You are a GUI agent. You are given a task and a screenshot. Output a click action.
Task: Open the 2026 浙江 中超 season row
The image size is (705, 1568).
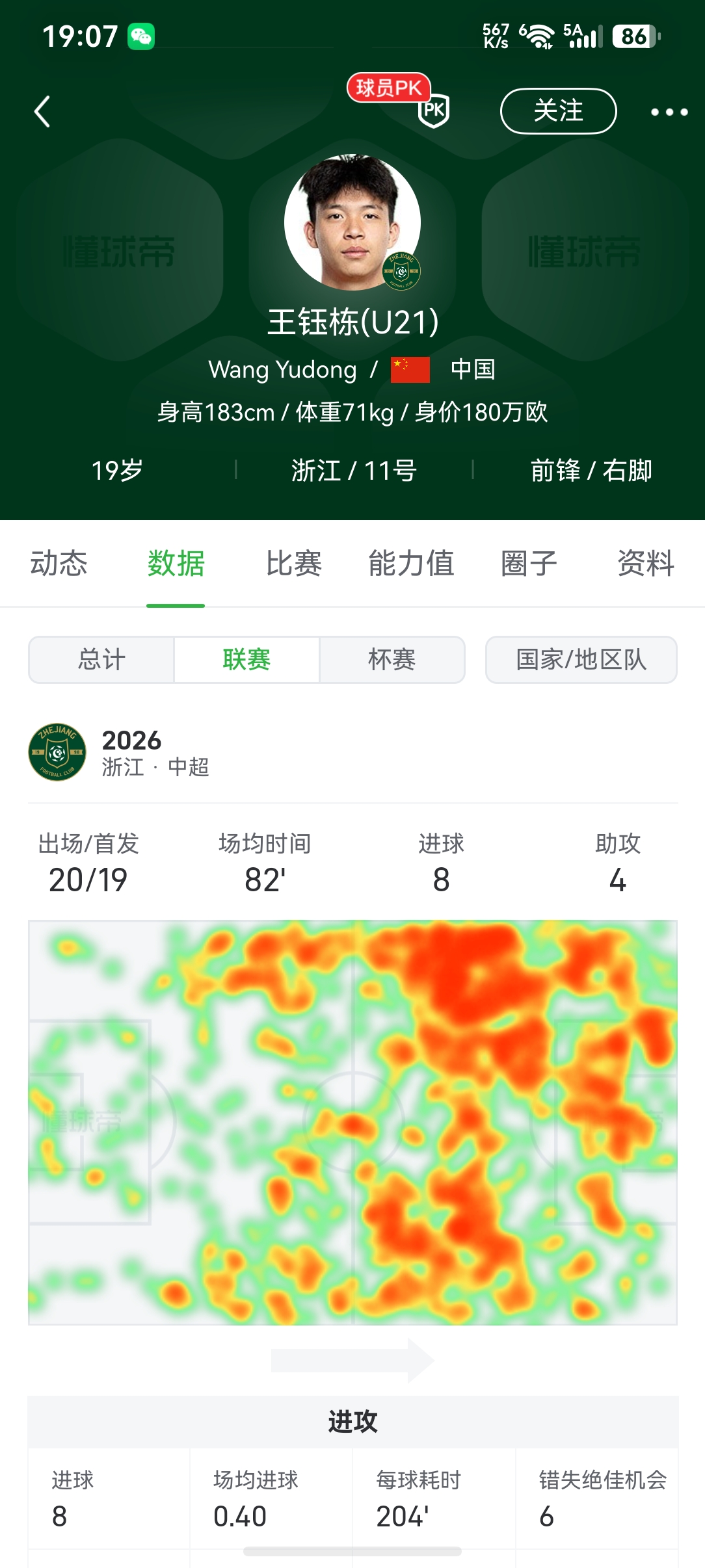click(x=352, y=752)
